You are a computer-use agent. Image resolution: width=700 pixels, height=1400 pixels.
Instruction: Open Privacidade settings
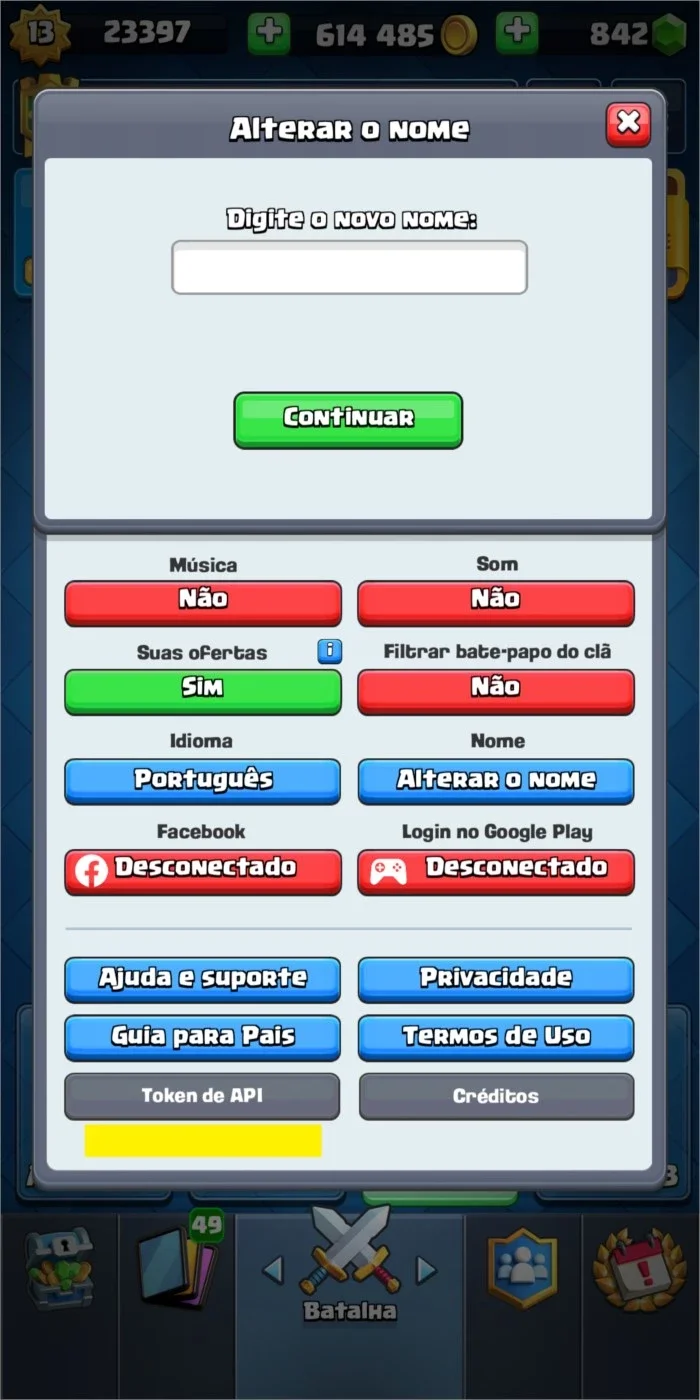click(x=496, y=980)
